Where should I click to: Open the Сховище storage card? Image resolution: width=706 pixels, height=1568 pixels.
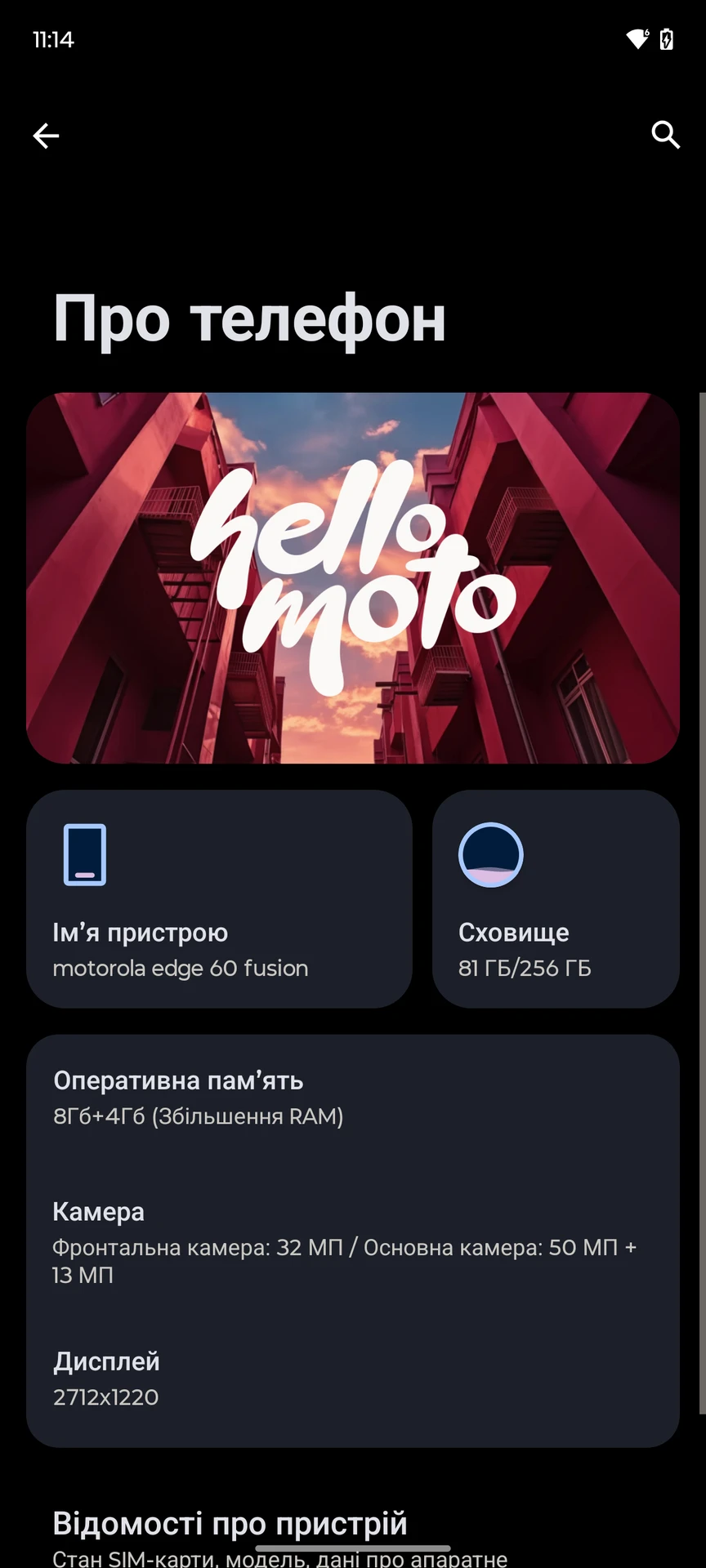(556, 898)
